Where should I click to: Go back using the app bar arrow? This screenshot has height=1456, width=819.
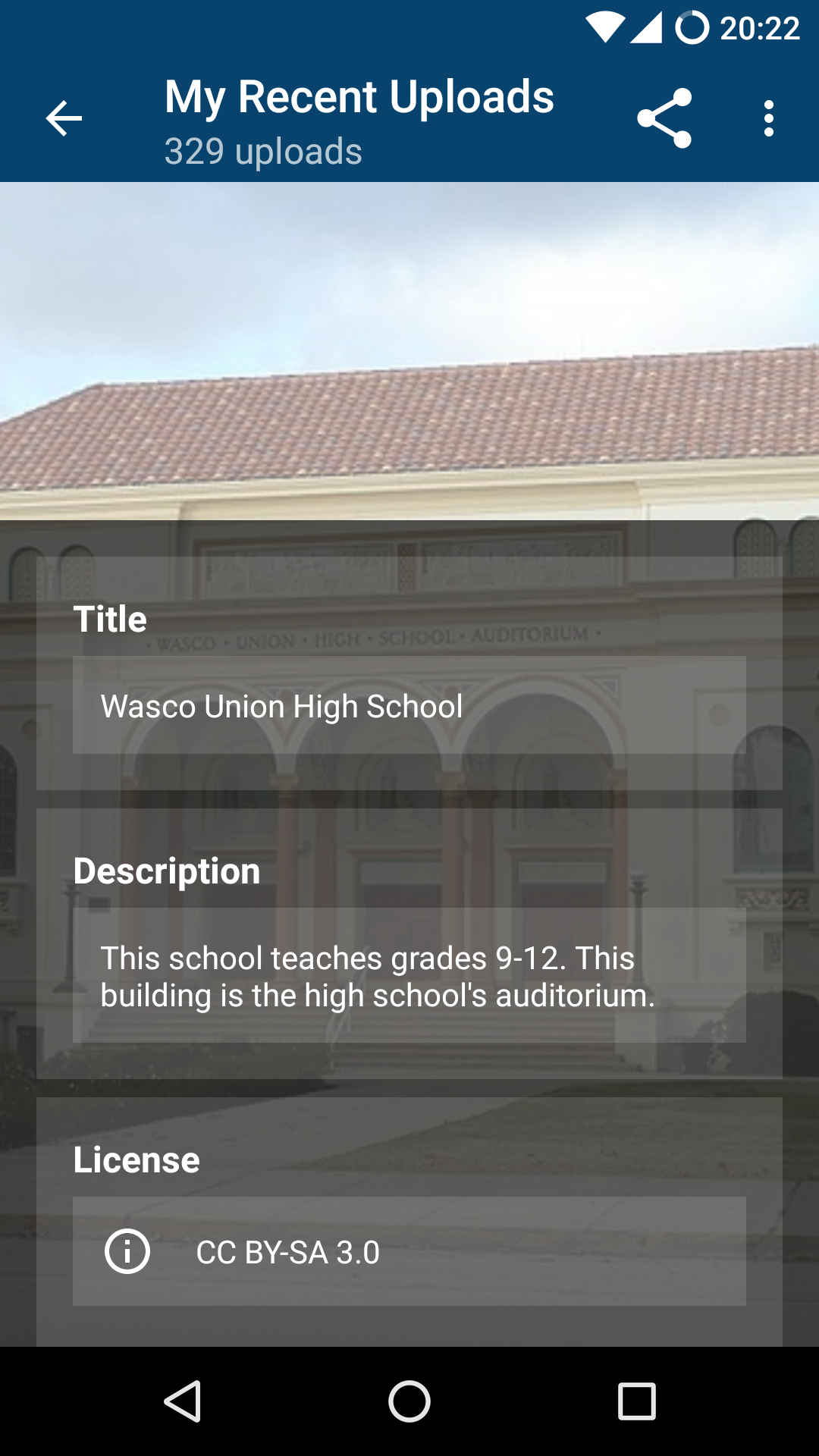point(64,119)
